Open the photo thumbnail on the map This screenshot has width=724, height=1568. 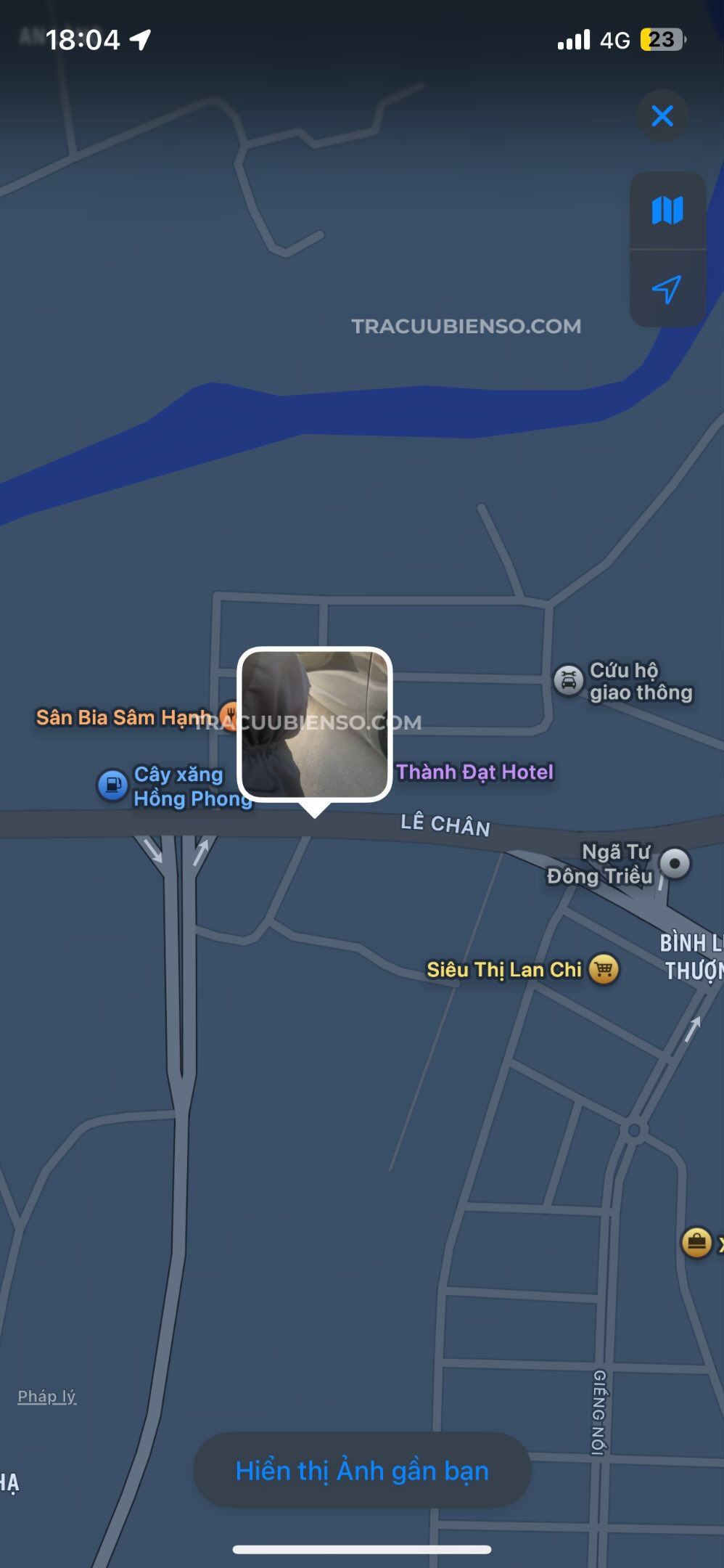(x=315, y=724)
